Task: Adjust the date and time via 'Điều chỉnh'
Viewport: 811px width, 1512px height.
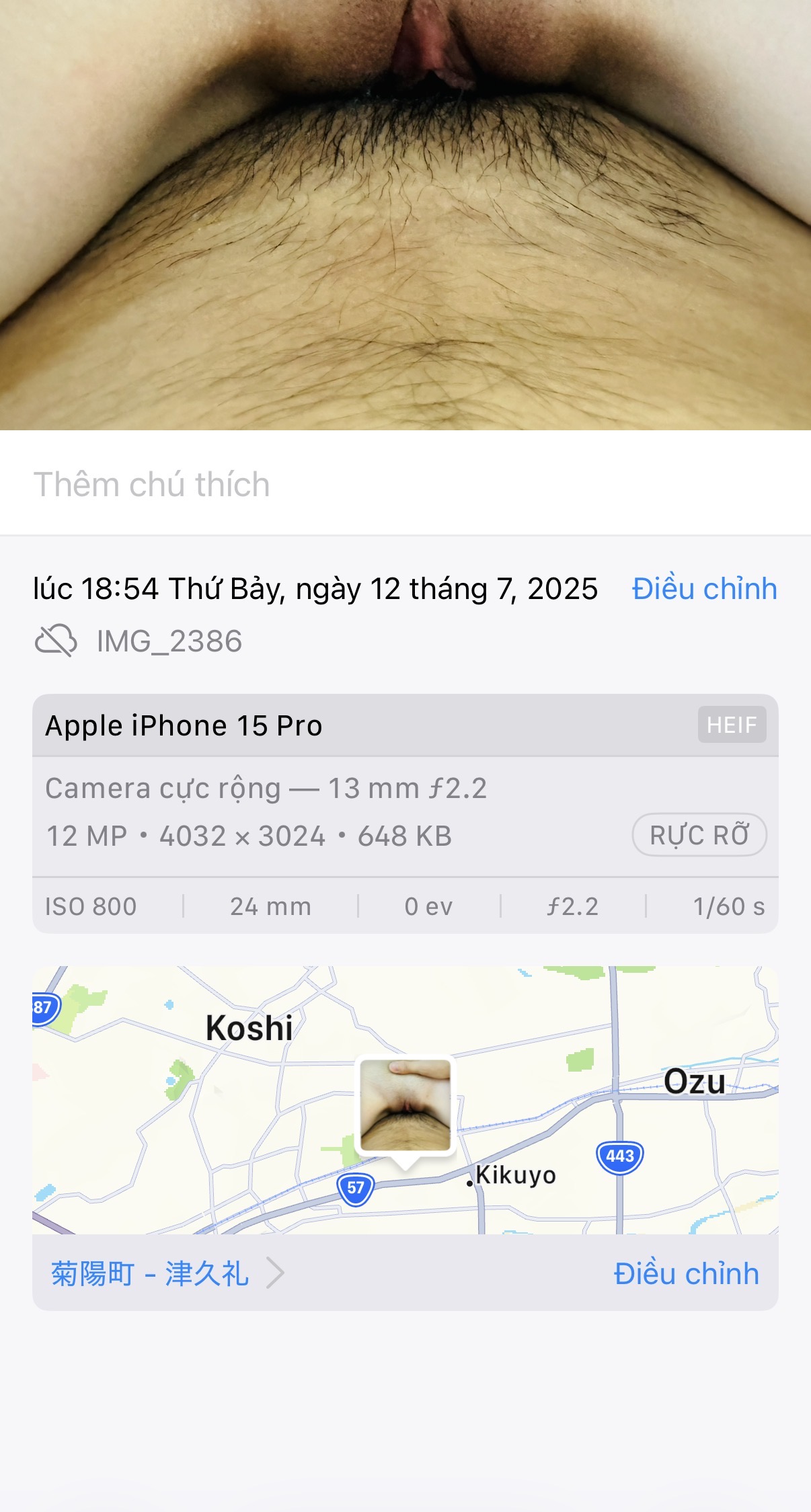Action: pyautogui.click(x=704, y=589)
